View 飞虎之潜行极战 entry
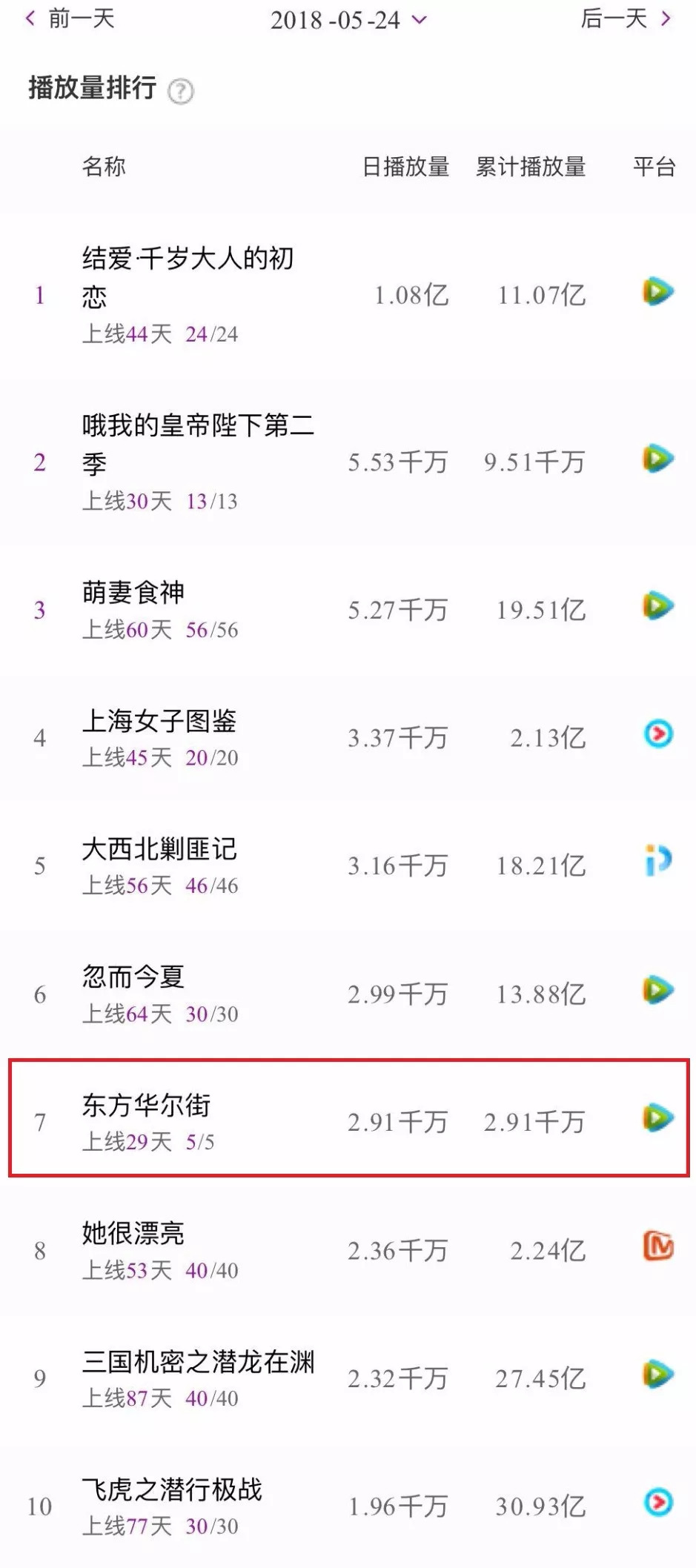The width and height of the screenshot is (696, 1568). pyautogui.click(x=172, y=1489)
